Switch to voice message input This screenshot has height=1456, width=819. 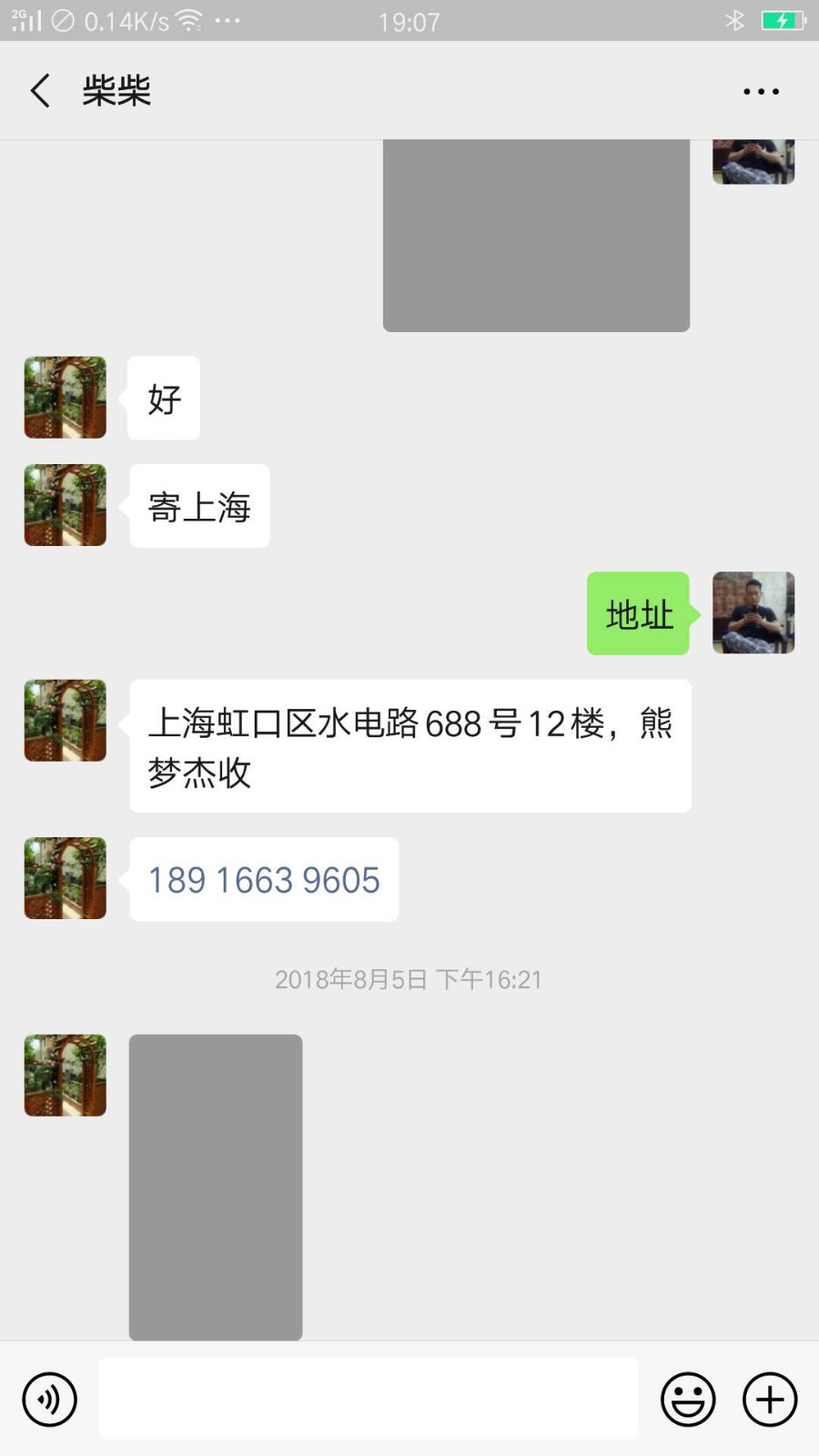coord(50,1400)
